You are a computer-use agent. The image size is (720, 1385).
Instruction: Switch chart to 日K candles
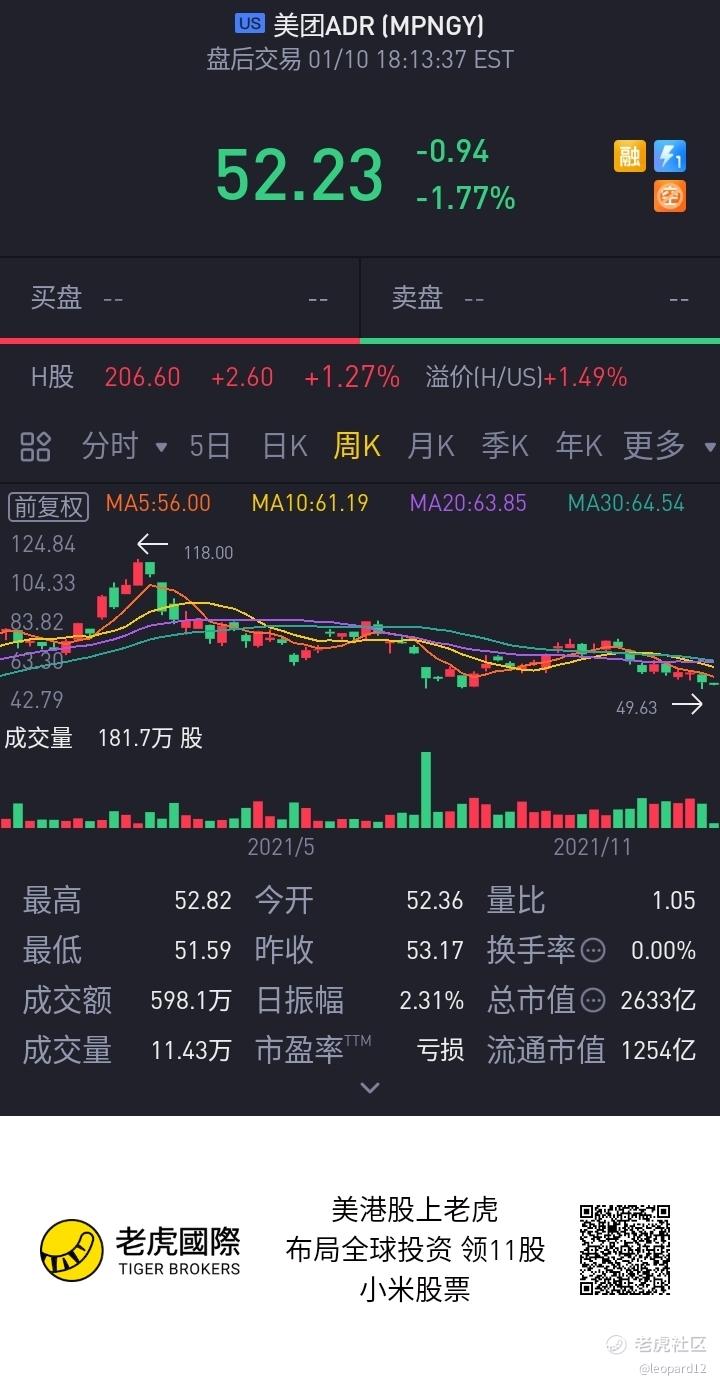point(284,447)
